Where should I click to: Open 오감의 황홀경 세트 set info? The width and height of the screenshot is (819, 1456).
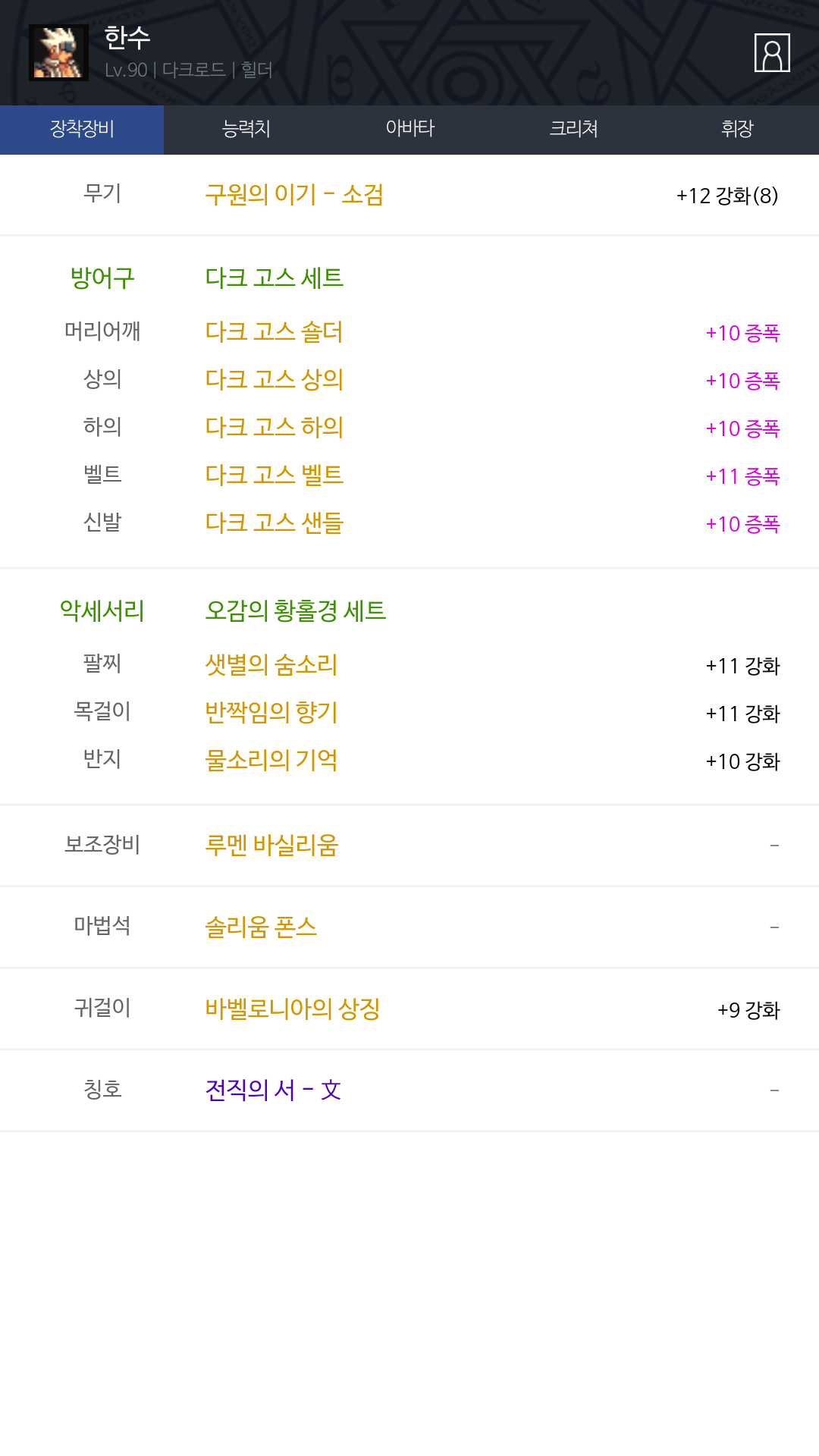(296, 611)
